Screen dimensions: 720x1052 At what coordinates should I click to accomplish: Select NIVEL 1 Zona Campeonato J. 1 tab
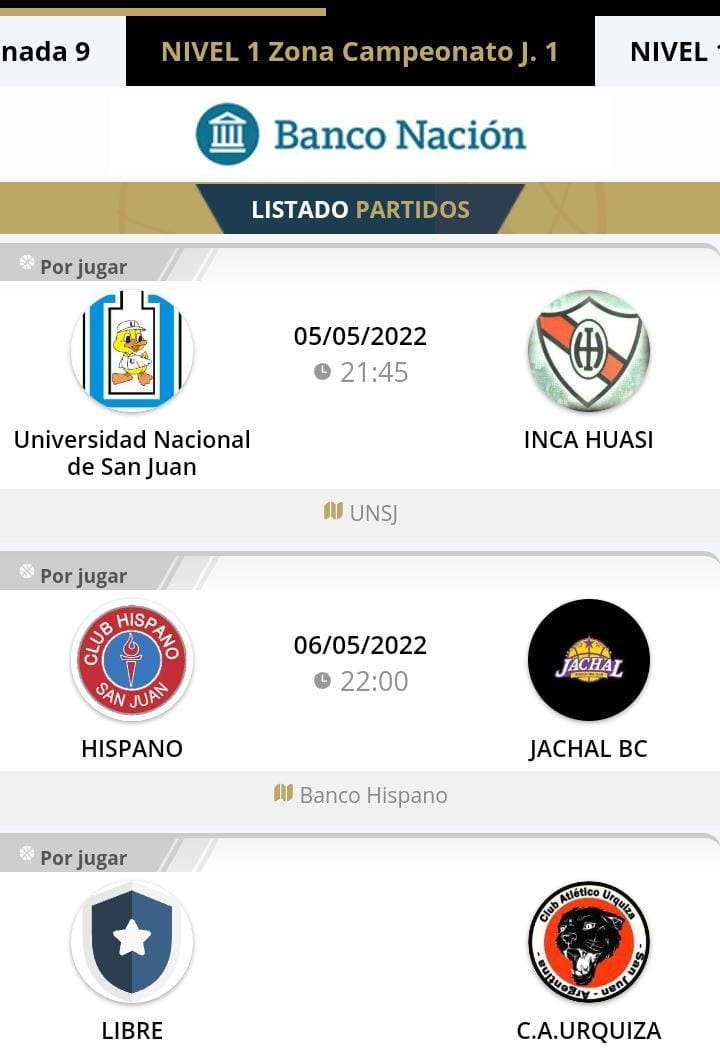pyautogui.click(x=360, y=52)
